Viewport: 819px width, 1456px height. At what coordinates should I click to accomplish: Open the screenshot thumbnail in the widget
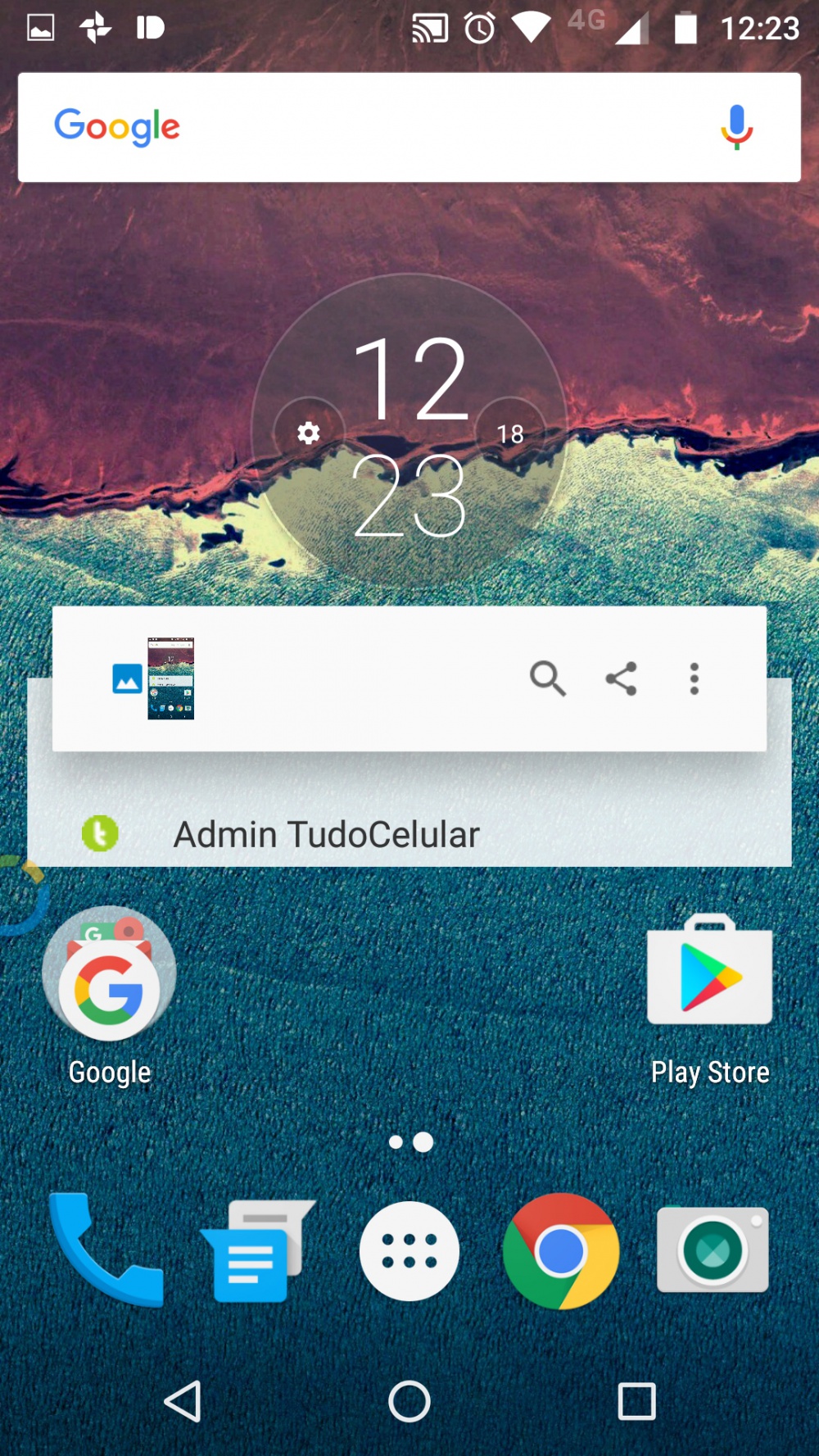(x=170, y=678)
